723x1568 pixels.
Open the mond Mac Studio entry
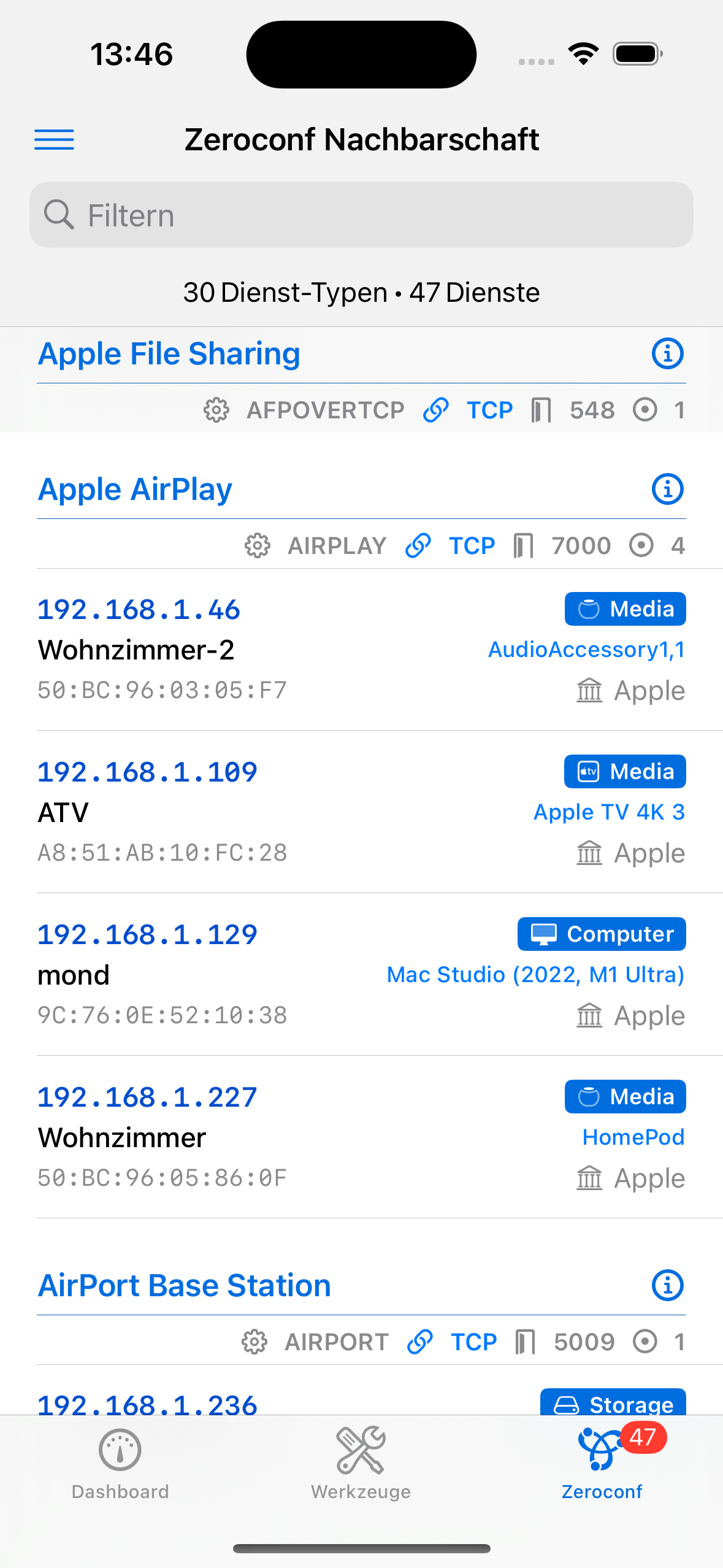point(361,975)
